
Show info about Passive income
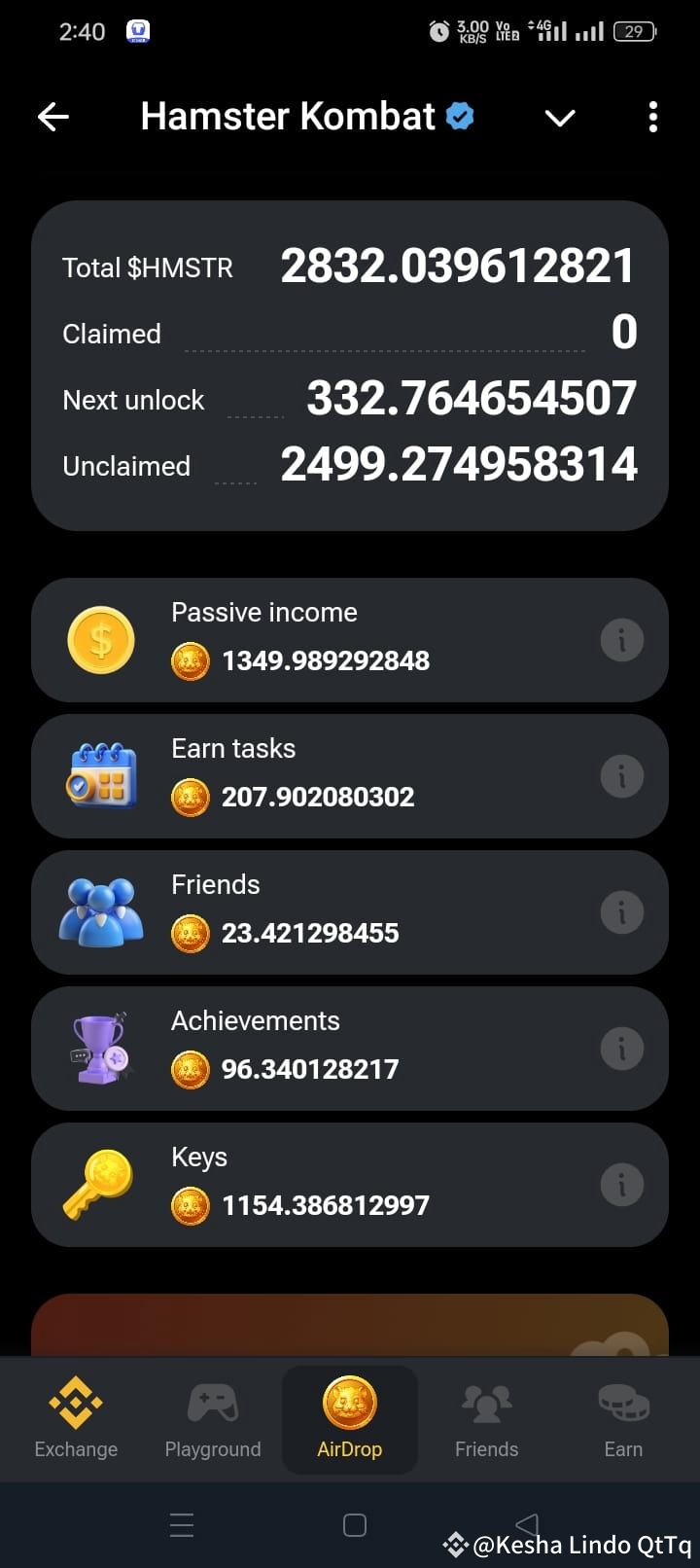[622, 639]
